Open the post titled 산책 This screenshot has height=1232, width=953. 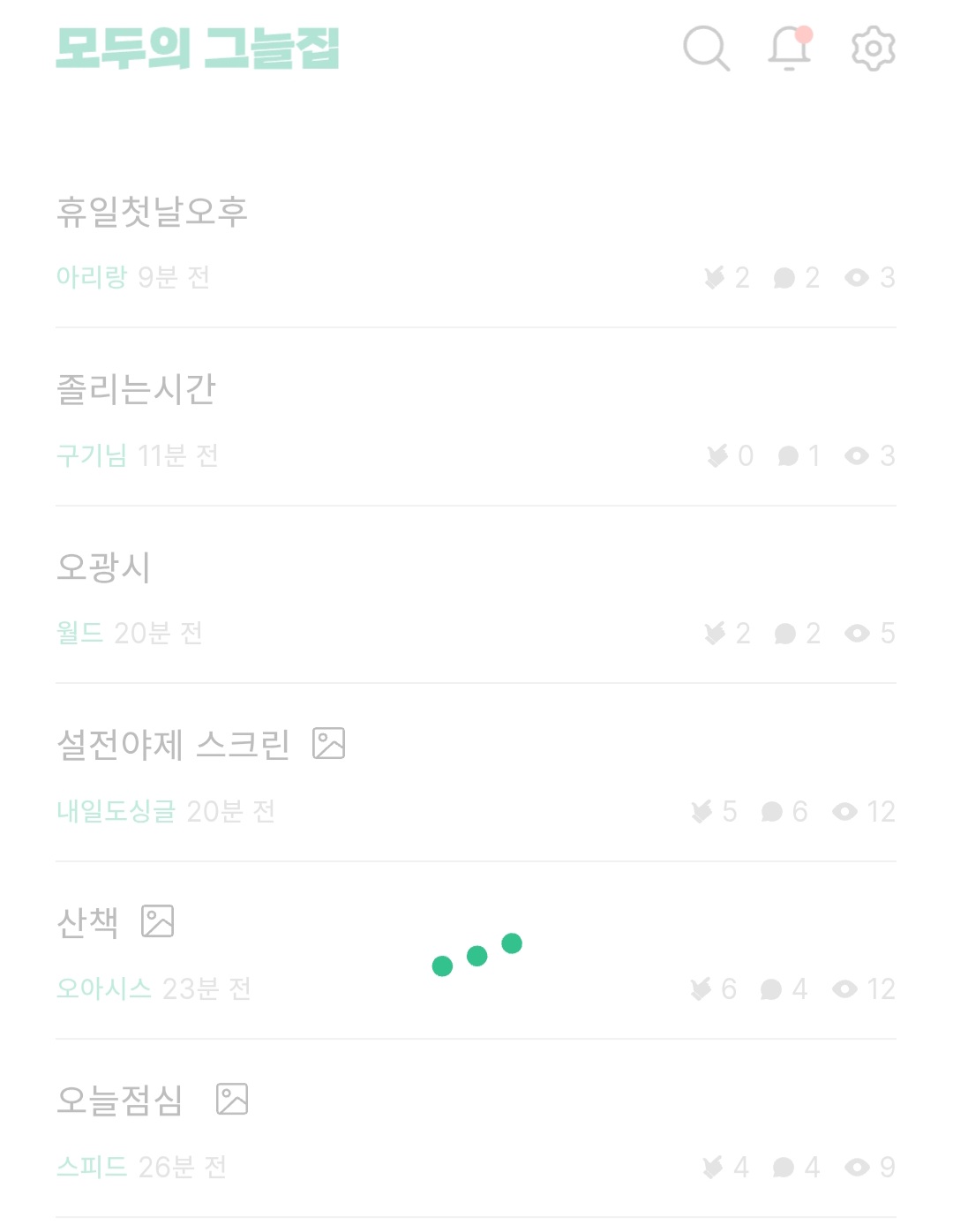[x=87, y=922]
